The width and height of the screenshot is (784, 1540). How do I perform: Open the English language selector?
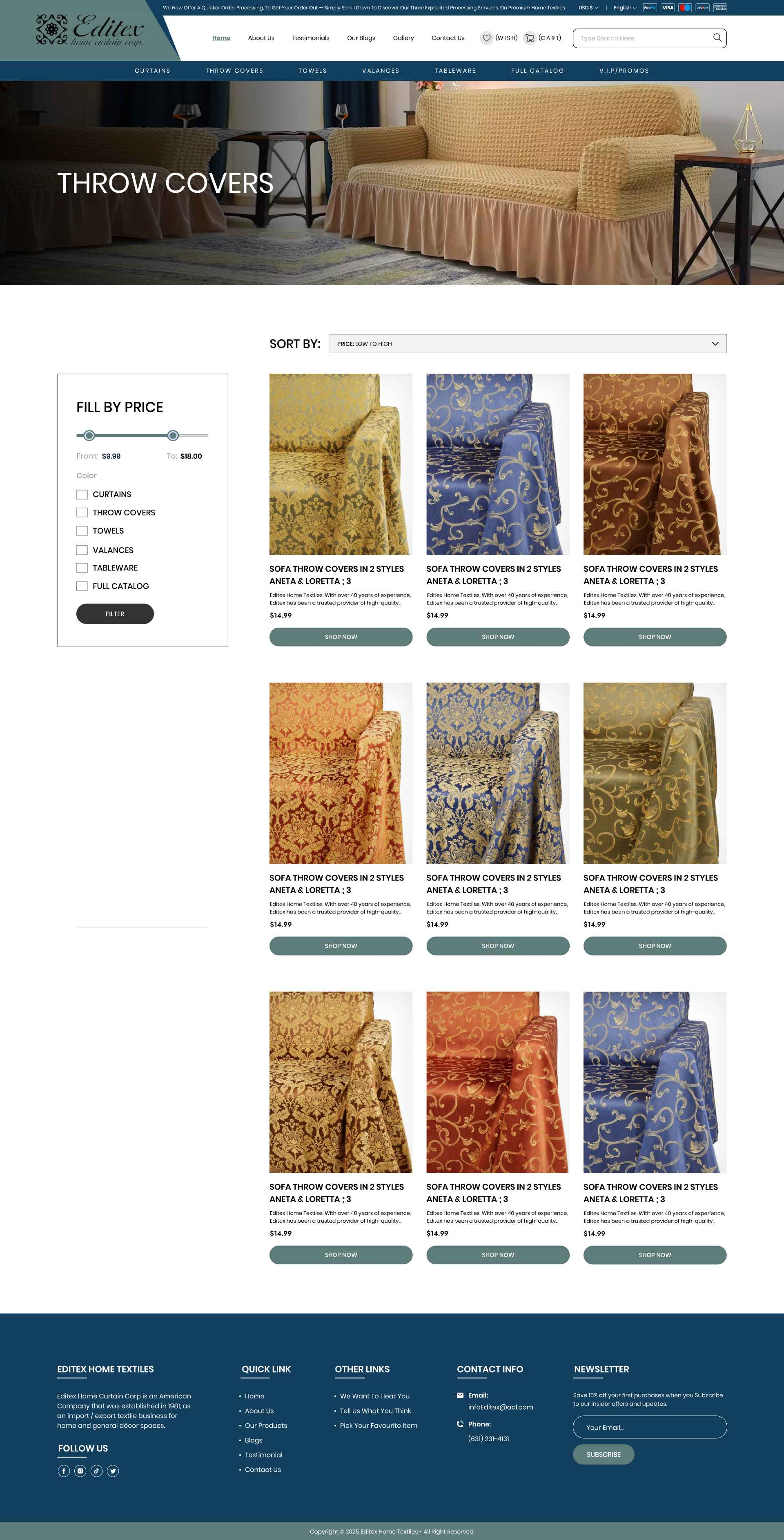[x=624, y=8]
